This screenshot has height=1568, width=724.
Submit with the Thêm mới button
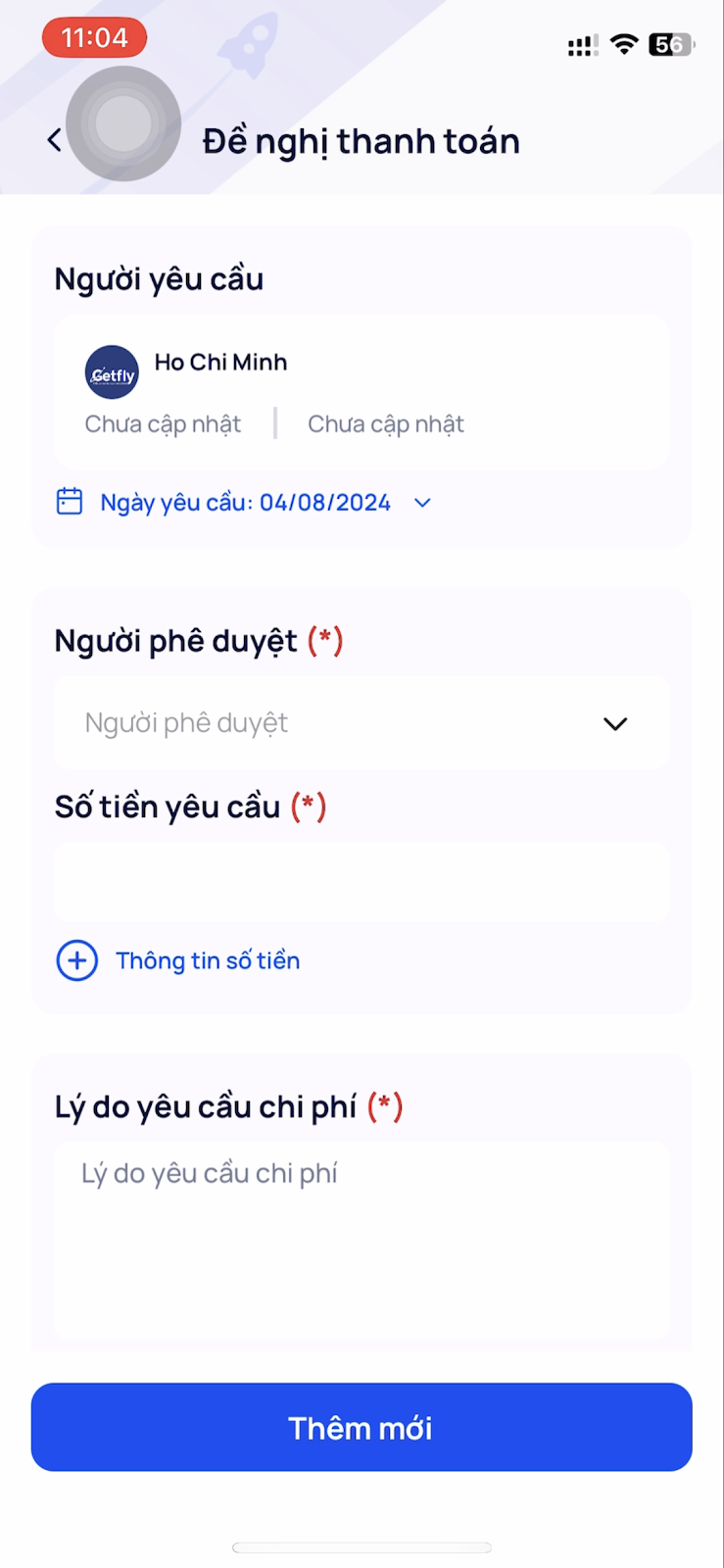click(x=362, y=1427)
